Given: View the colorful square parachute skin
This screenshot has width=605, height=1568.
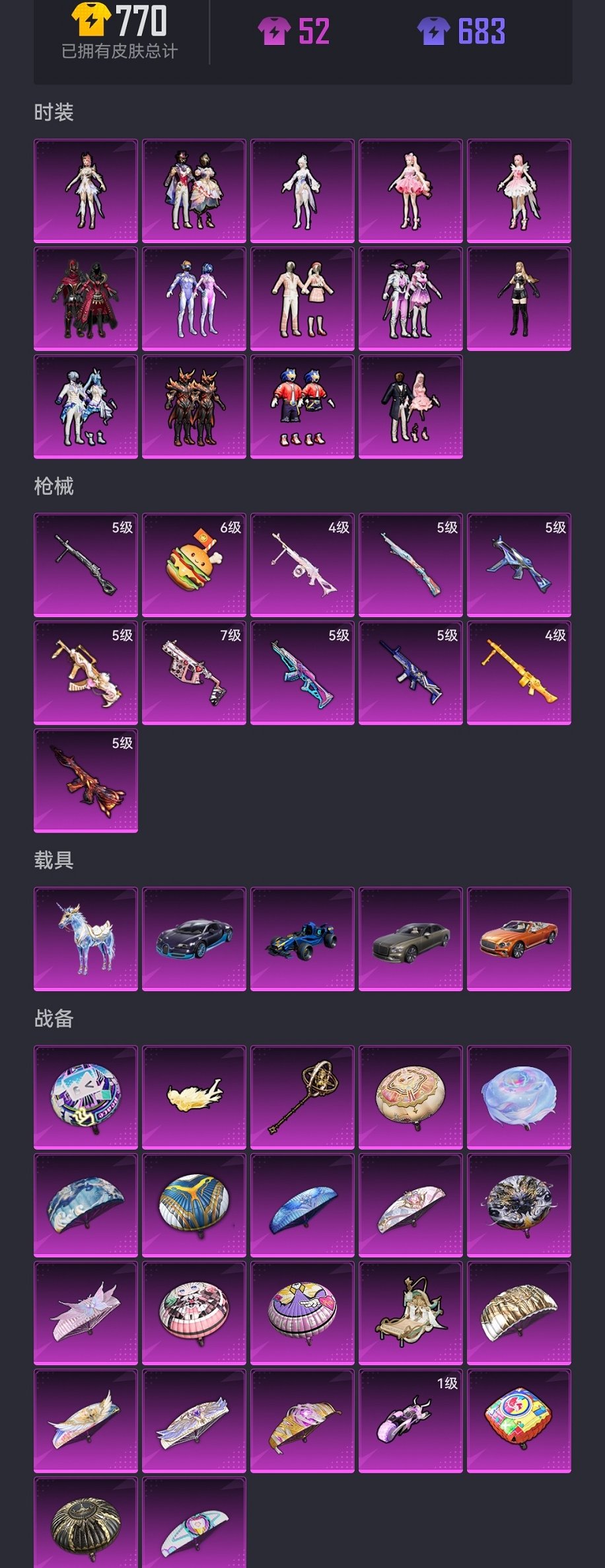Looking at the screenshot, I should click(518, 1421).
